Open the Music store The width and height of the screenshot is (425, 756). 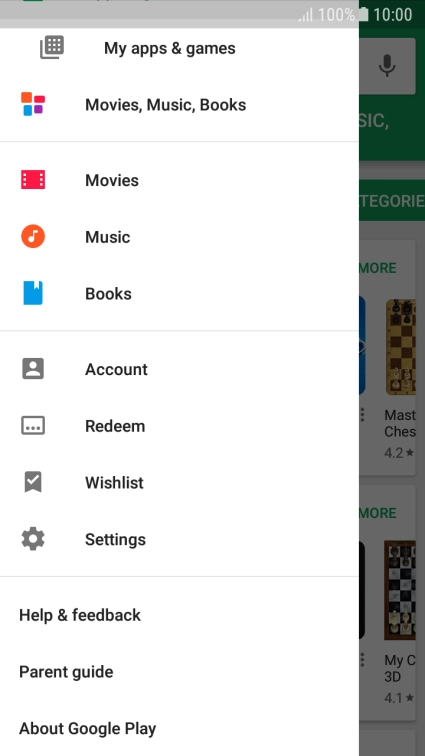tap(179, 237)
